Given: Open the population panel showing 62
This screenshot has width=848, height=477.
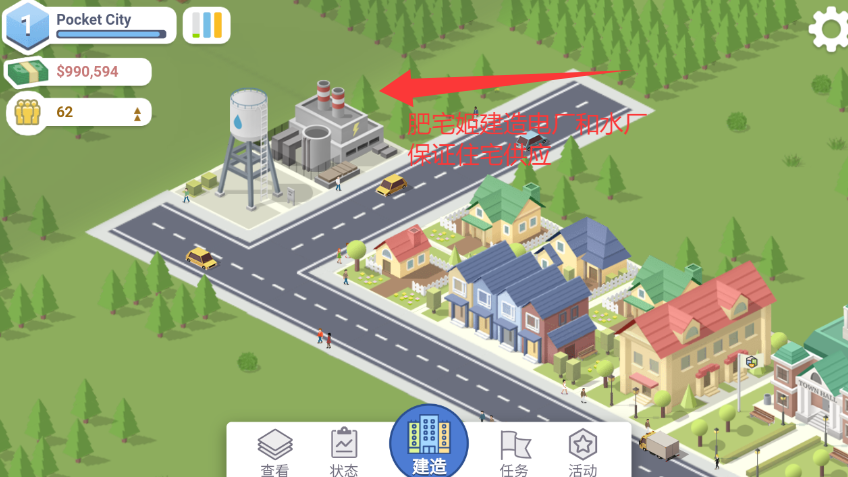Looking at the screenshot, I should point(80,112).
